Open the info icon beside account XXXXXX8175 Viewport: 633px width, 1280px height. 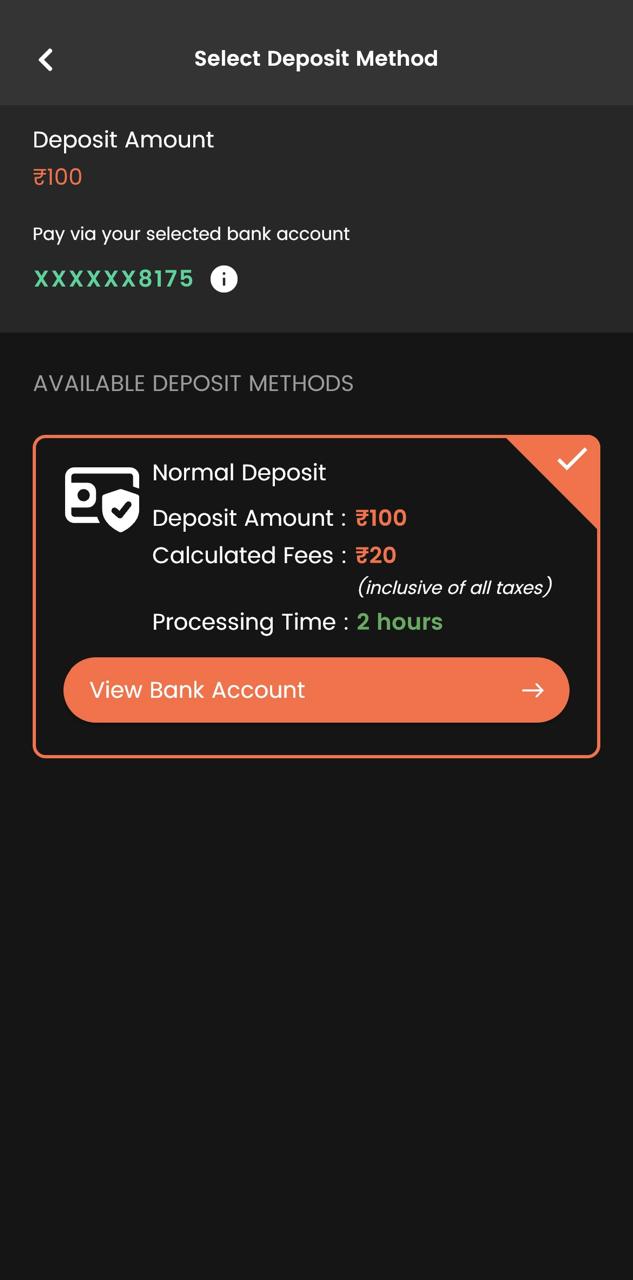224,279
